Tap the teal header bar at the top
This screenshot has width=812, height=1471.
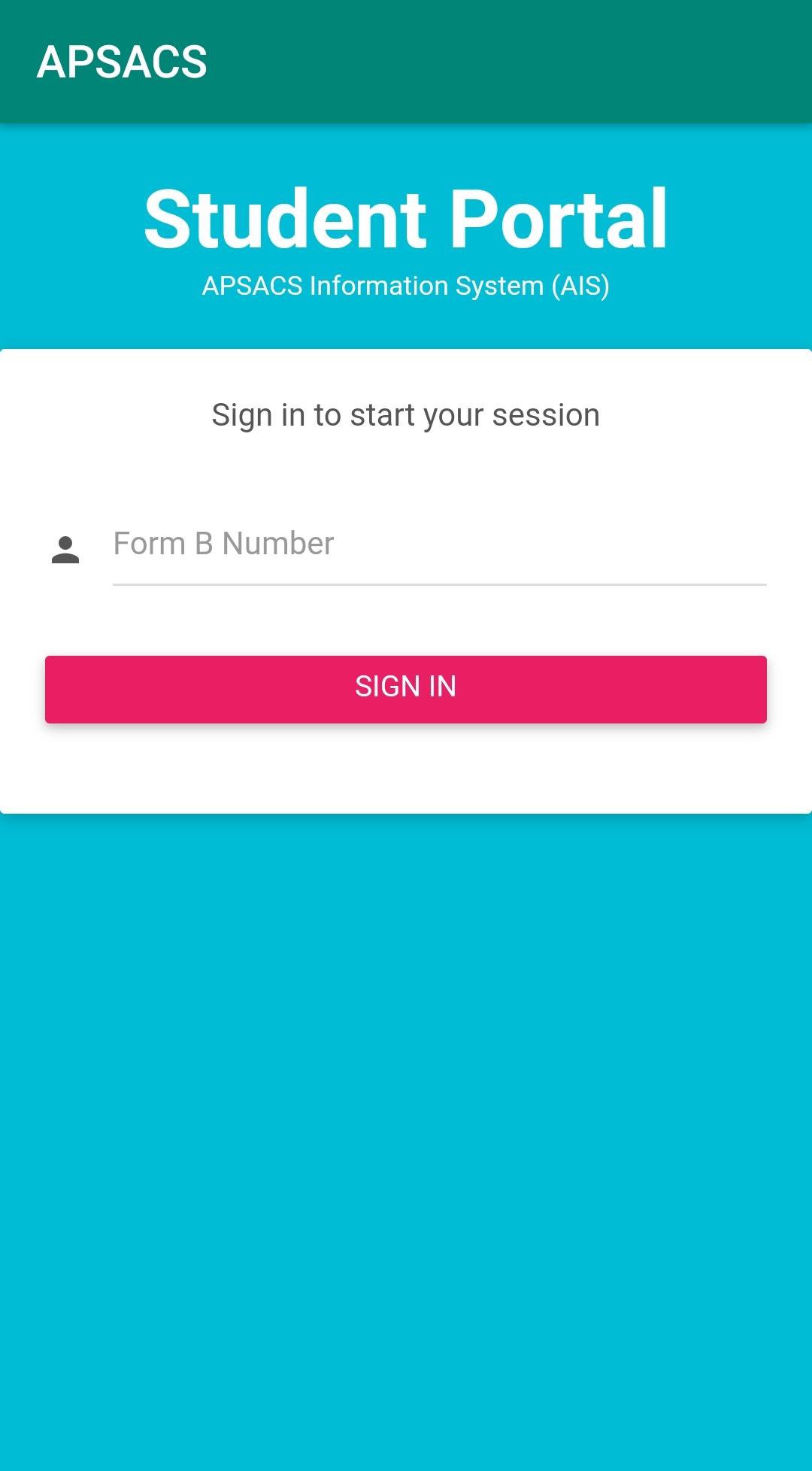[x=406, y=62]
